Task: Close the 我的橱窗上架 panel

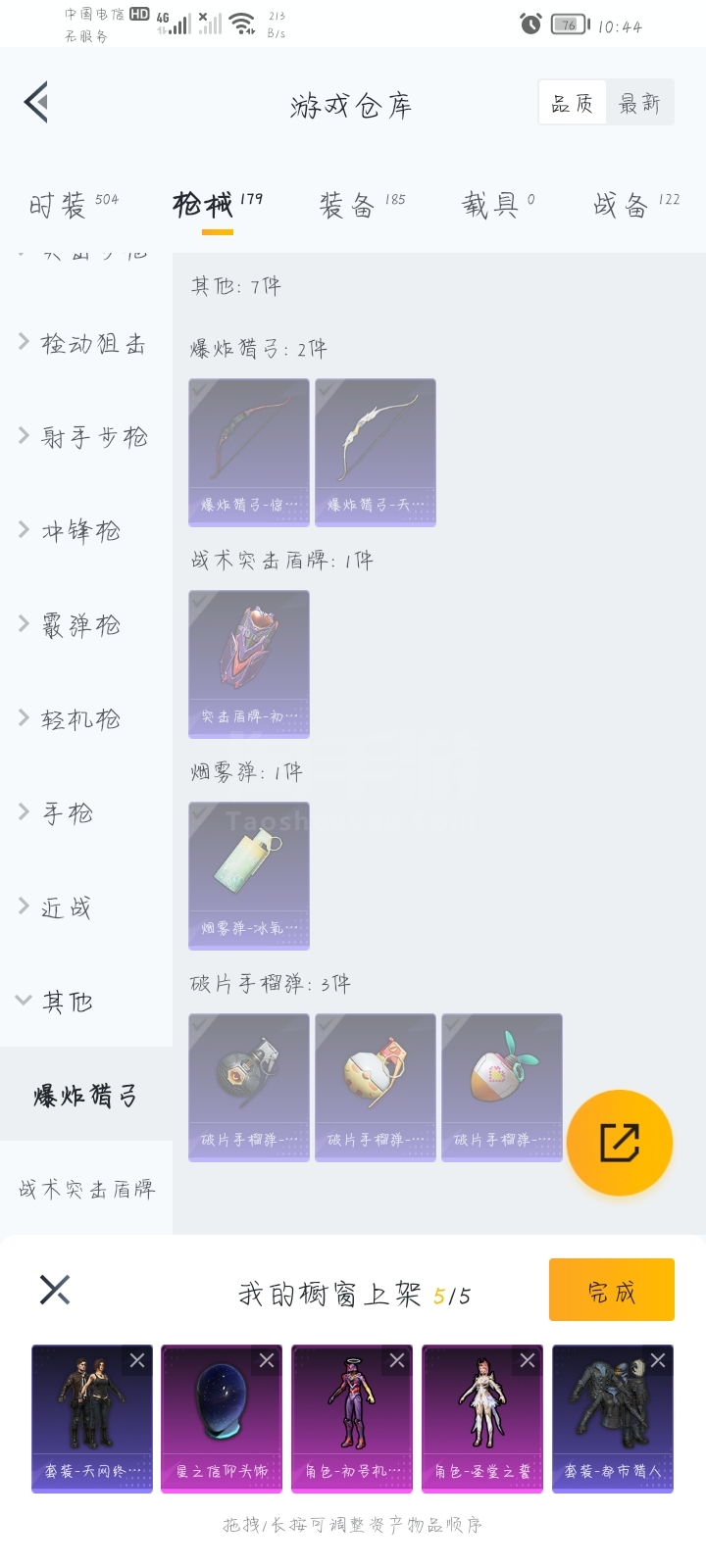Action: [x=55, y=1290]
